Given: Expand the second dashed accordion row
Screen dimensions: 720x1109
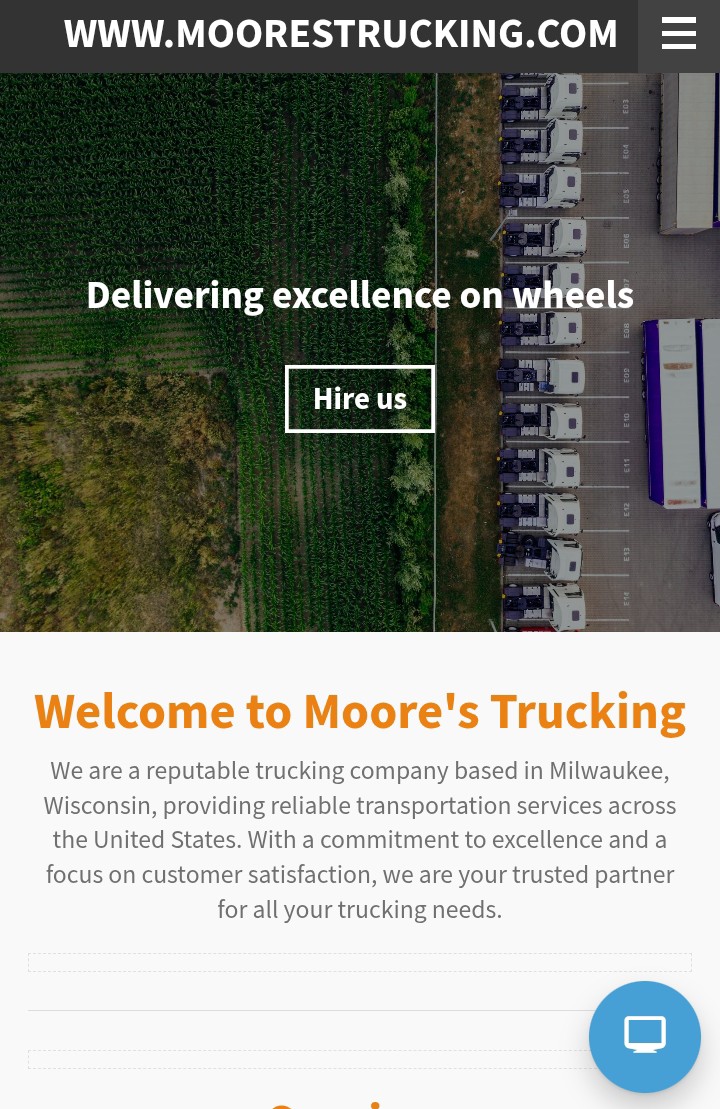Looking at the screenshot, I should coord(360,1059).
